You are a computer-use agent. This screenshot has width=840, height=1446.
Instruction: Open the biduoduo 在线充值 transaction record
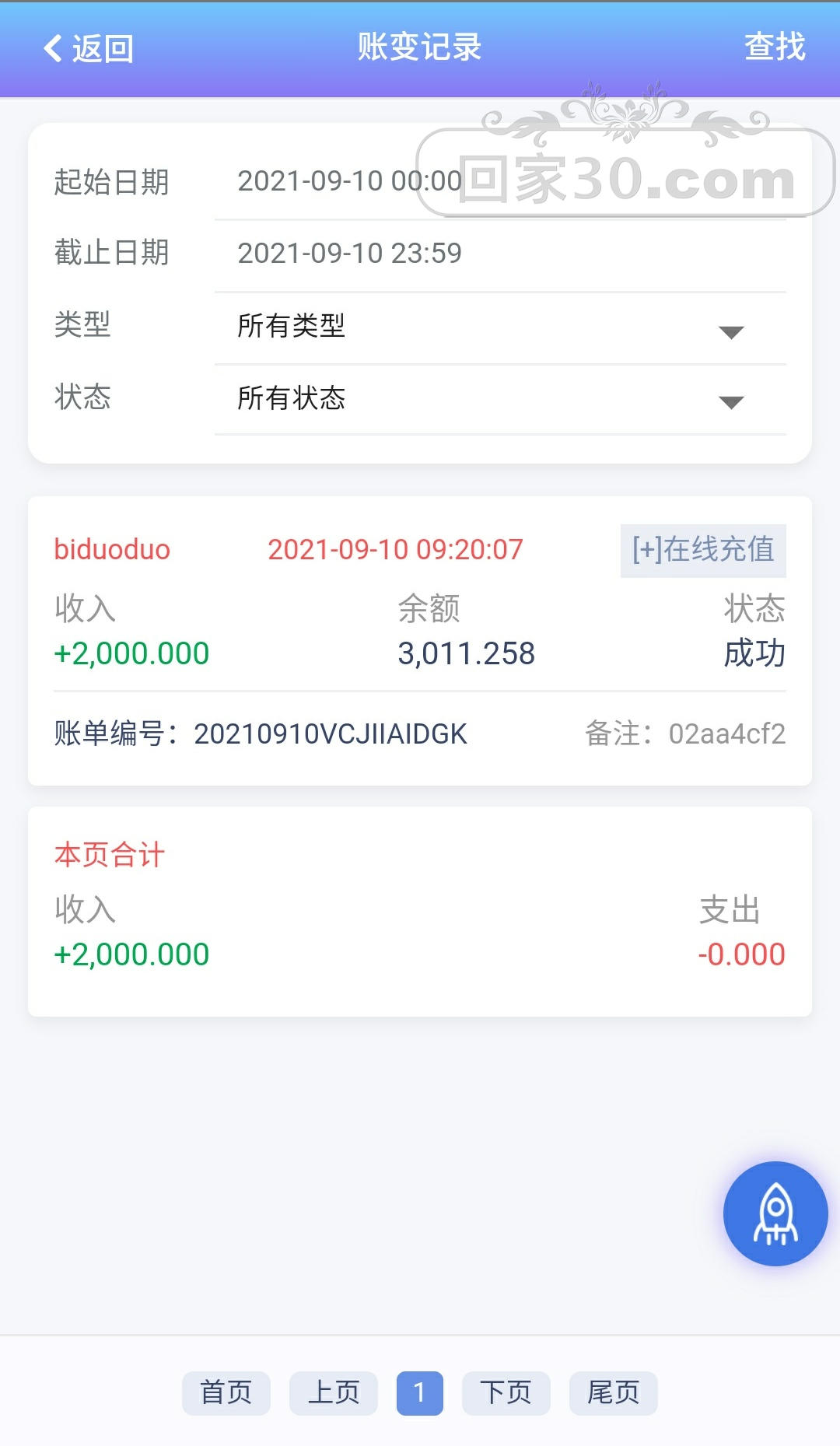pos(419,639)
